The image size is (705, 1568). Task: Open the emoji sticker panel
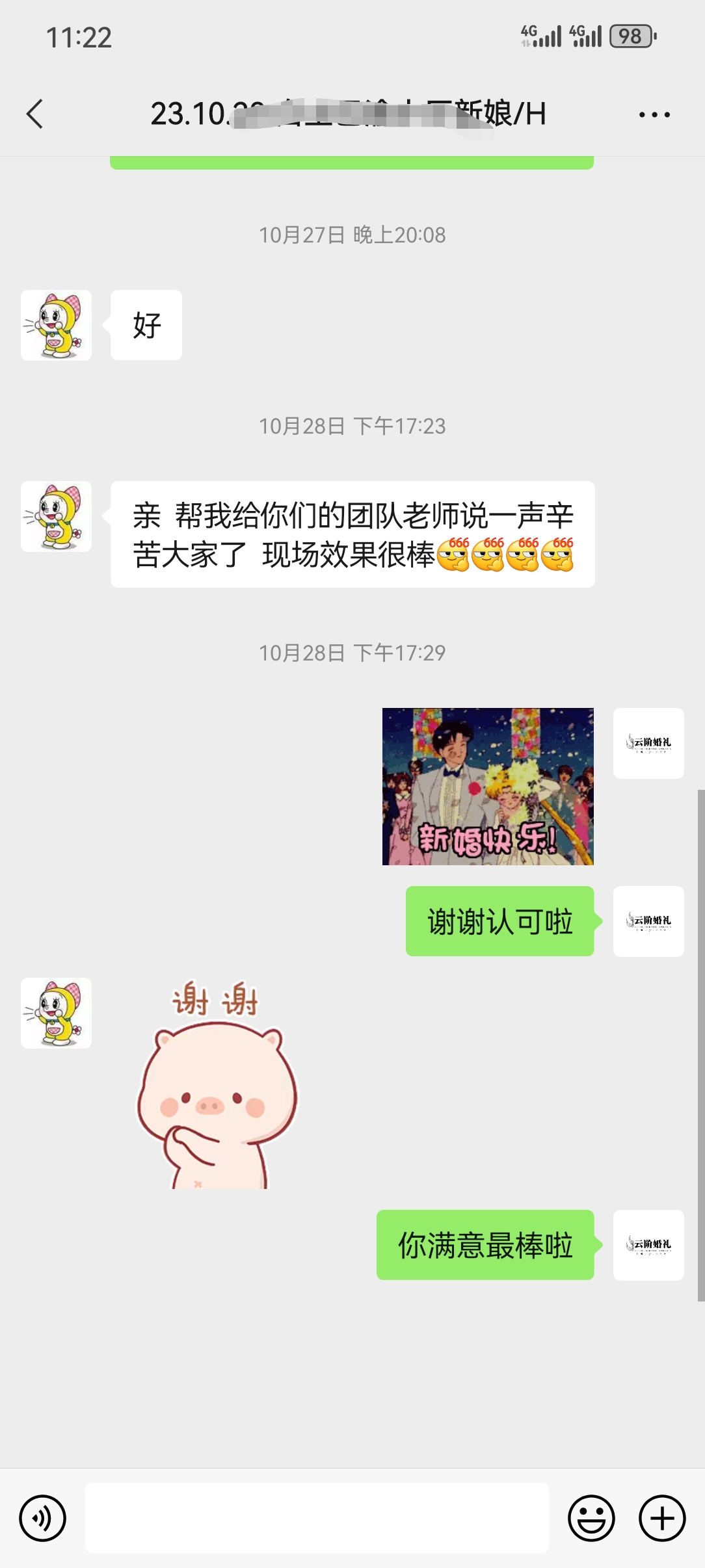point(591,1518)
